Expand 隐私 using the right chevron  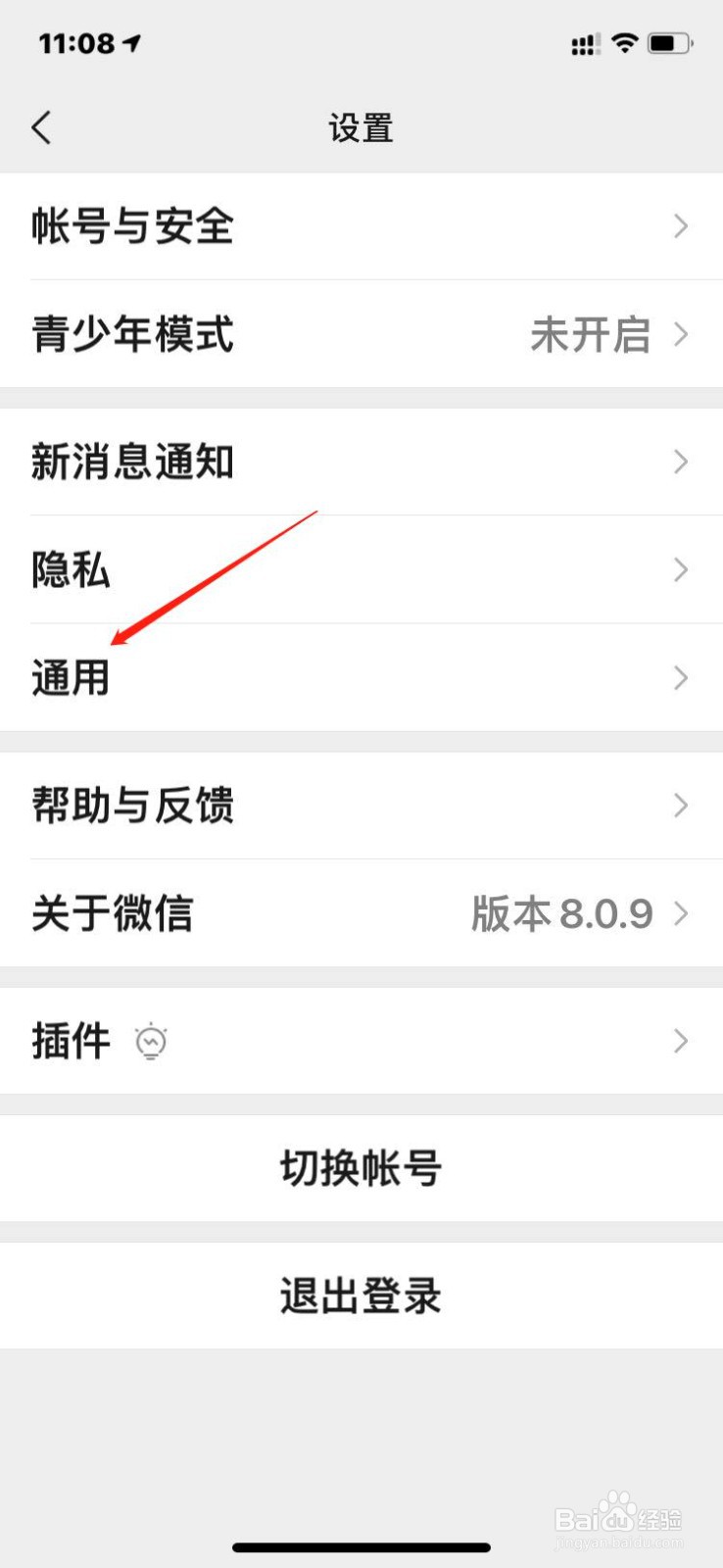682,569
